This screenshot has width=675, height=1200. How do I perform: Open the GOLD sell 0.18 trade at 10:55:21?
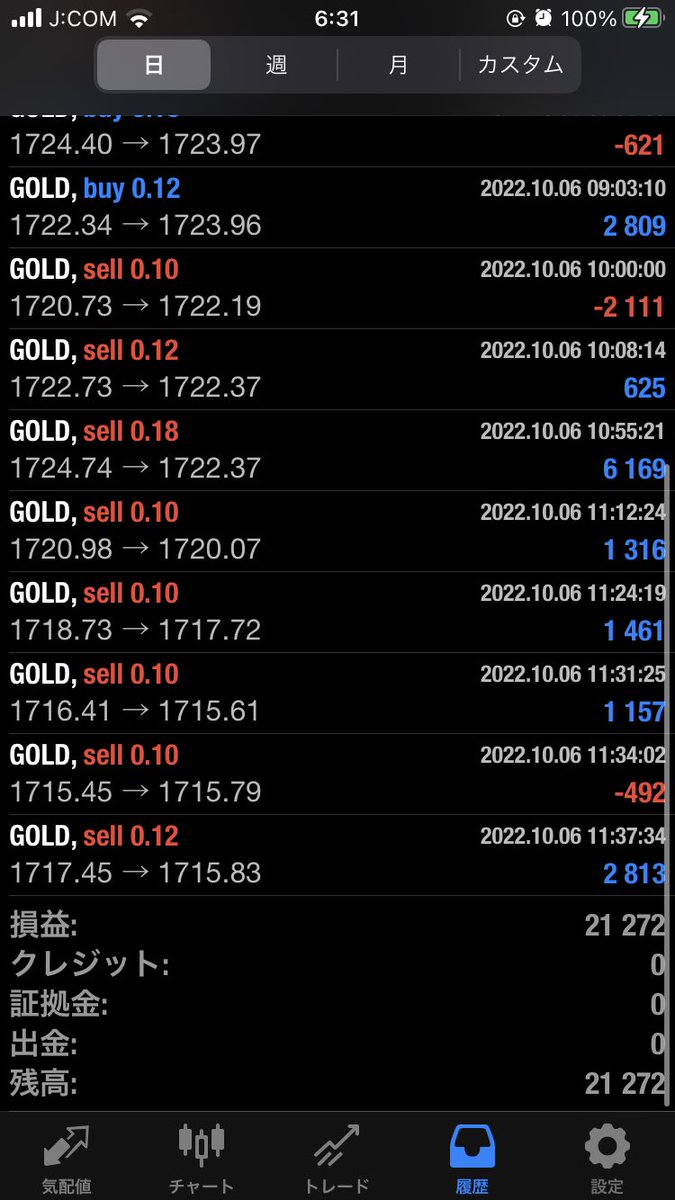(x=337, y=450)
